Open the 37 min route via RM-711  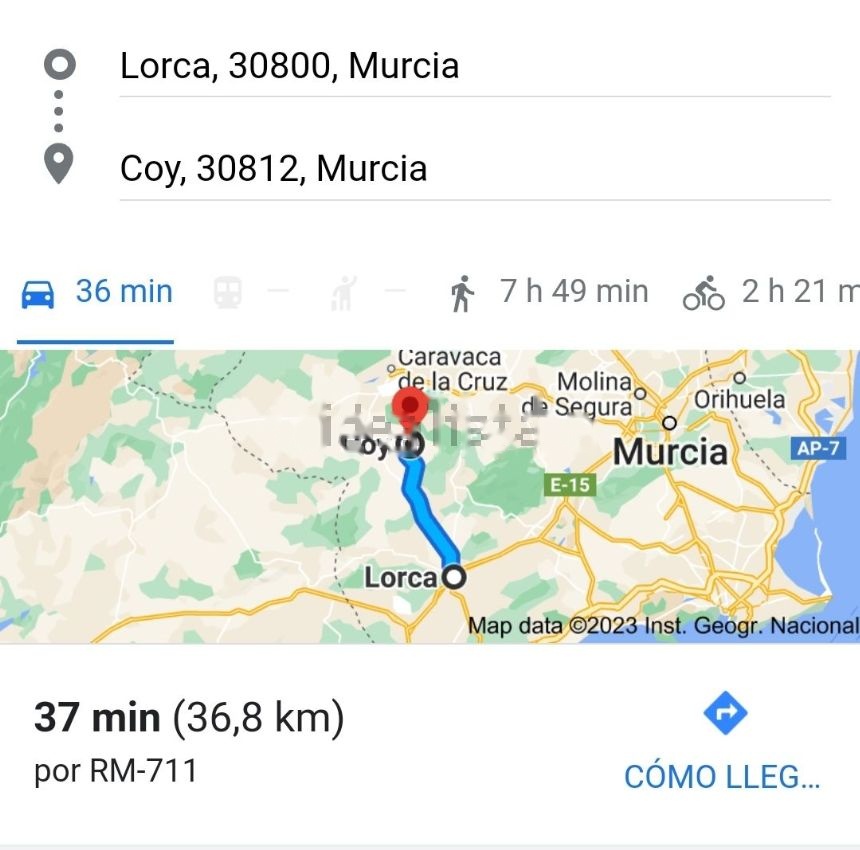pyautogui.click(x=190, y=741)
